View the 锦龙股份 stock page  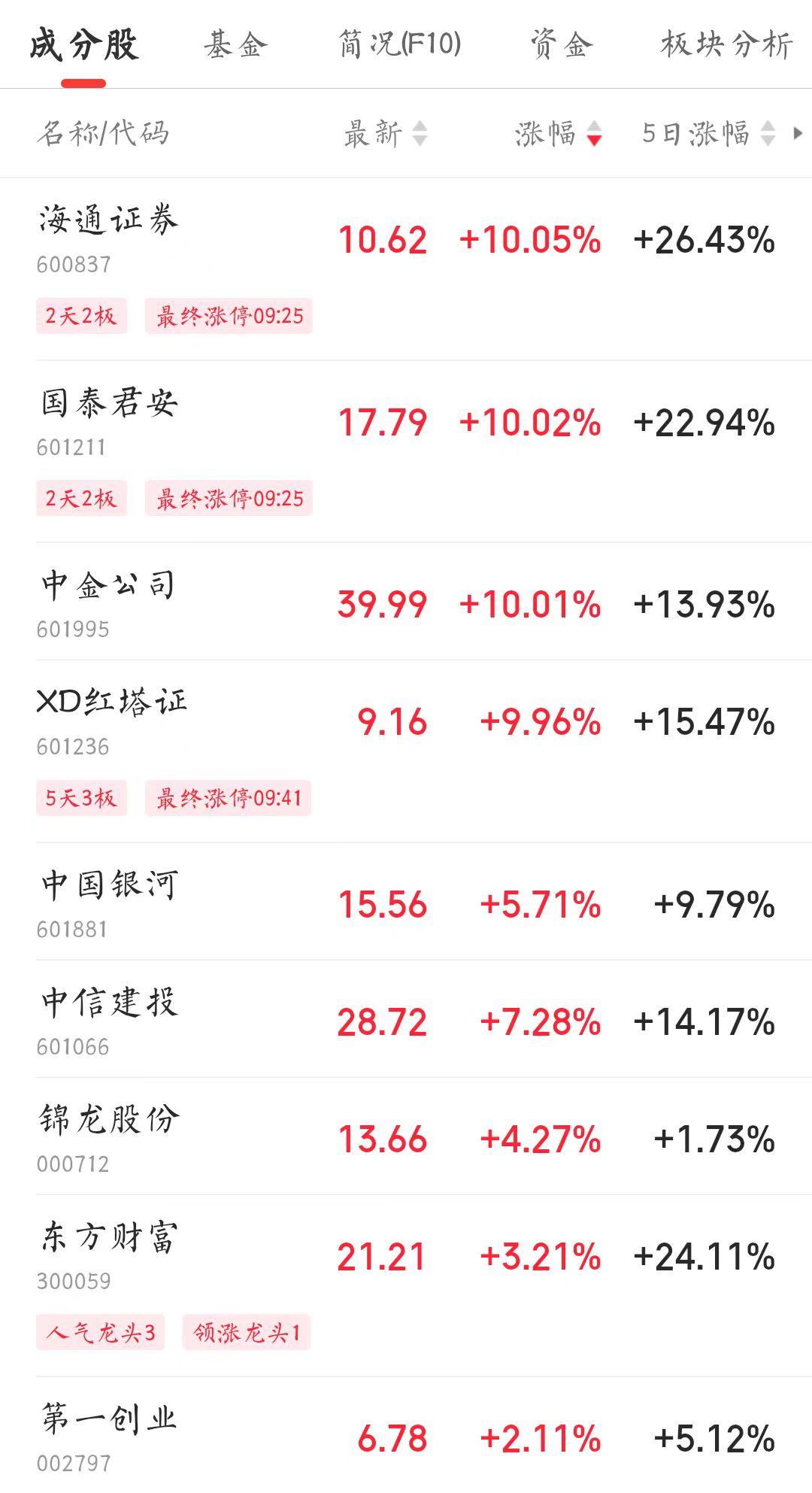click(108, 1121)
